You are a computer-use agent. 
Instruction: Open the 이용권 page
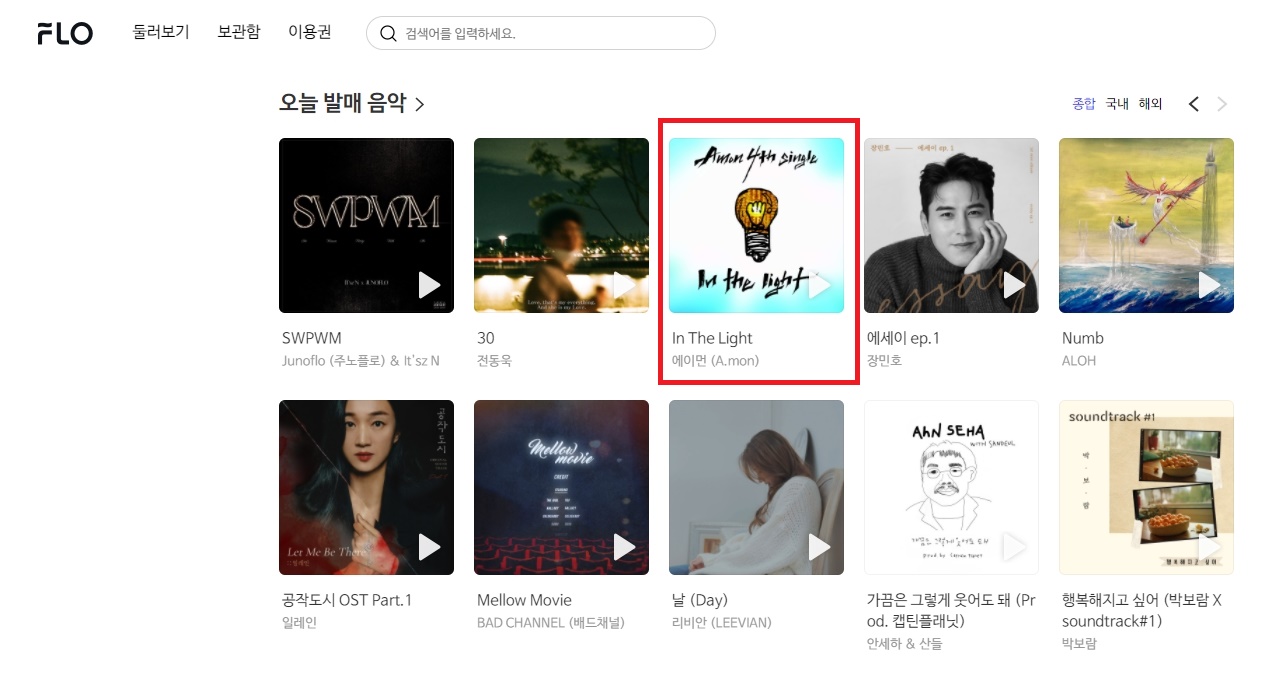click(x=309, y=32)
